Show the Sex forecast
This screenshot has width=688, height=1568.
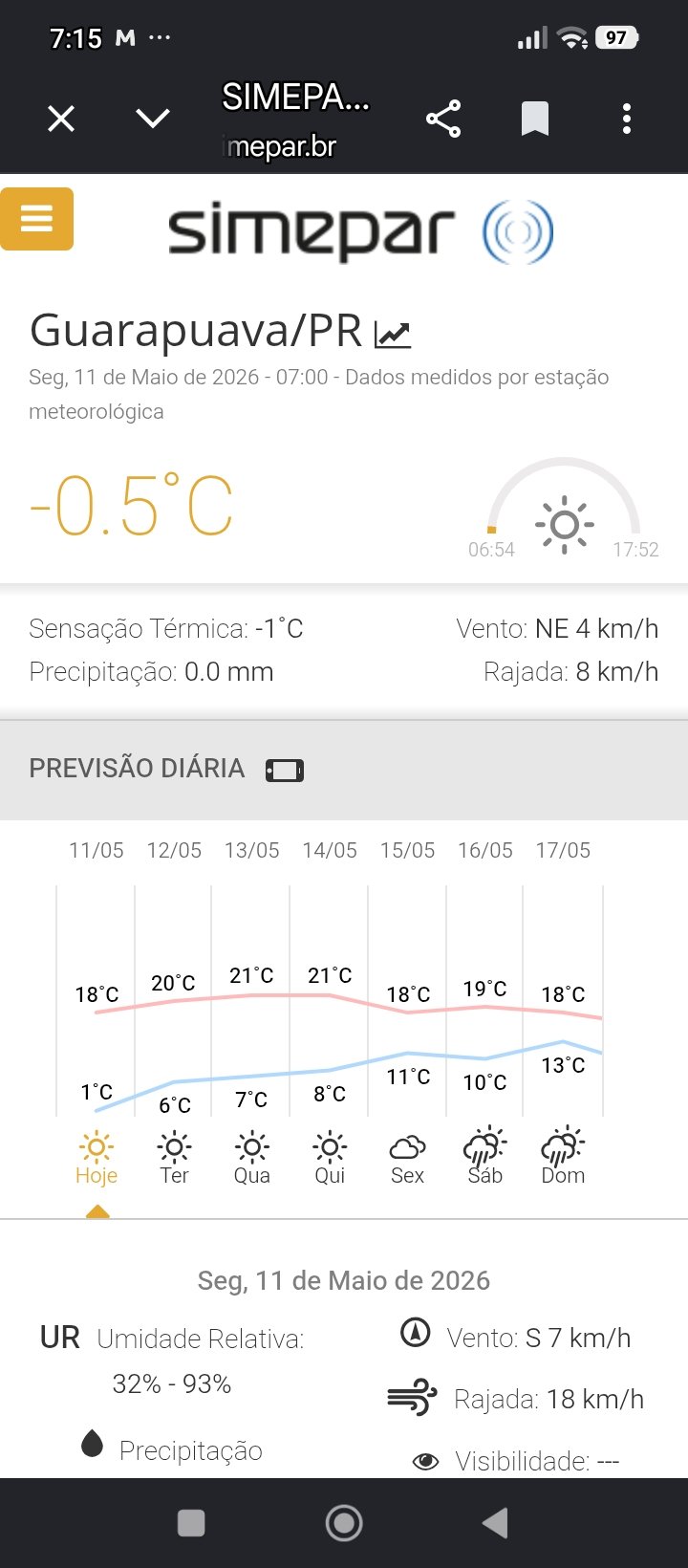point(408,1158)
